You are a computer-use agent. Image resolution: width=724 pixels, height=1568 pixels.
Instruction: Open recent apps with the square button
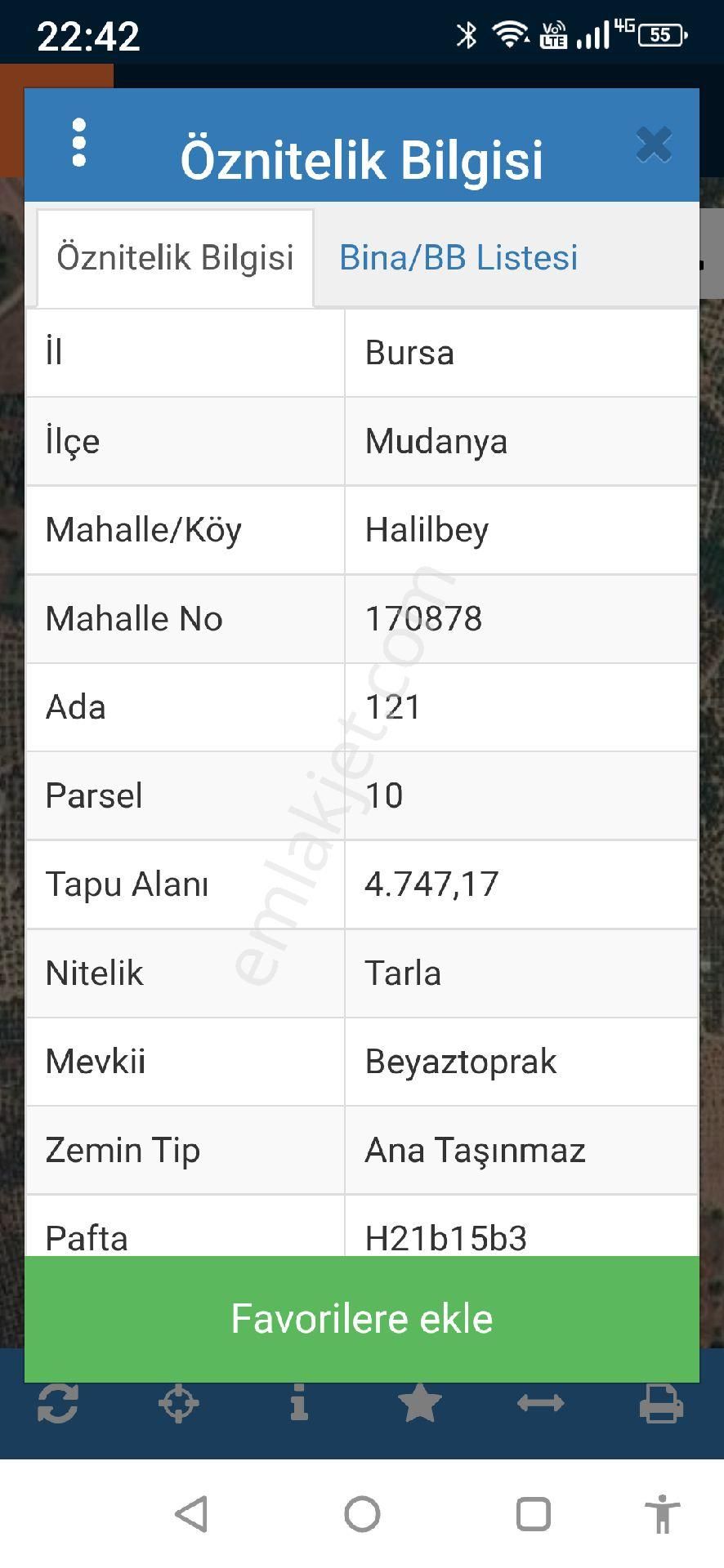533,1514
